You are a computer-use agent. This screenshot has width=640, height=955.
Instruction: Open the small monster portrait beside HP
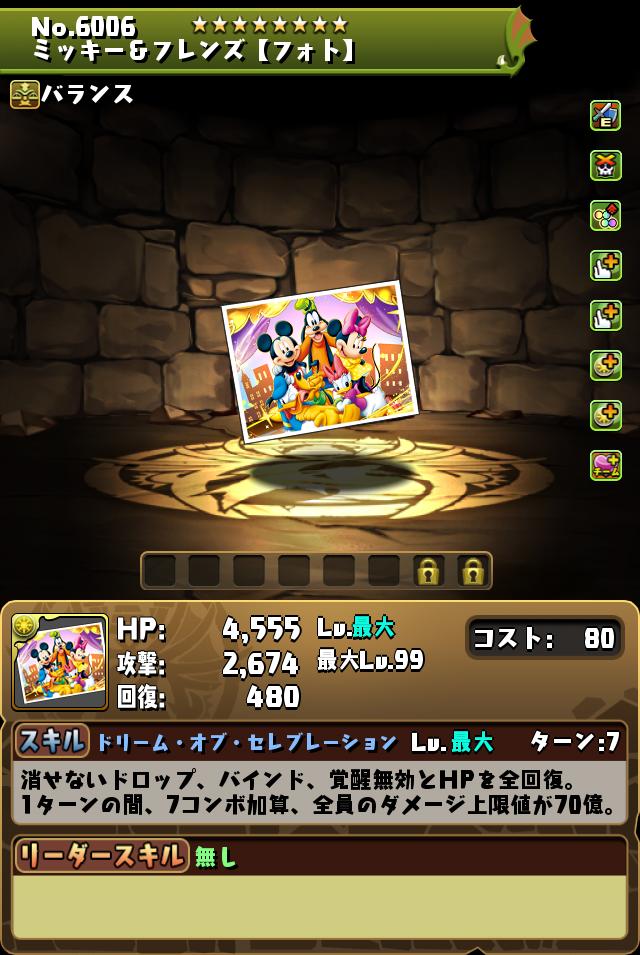60,660
